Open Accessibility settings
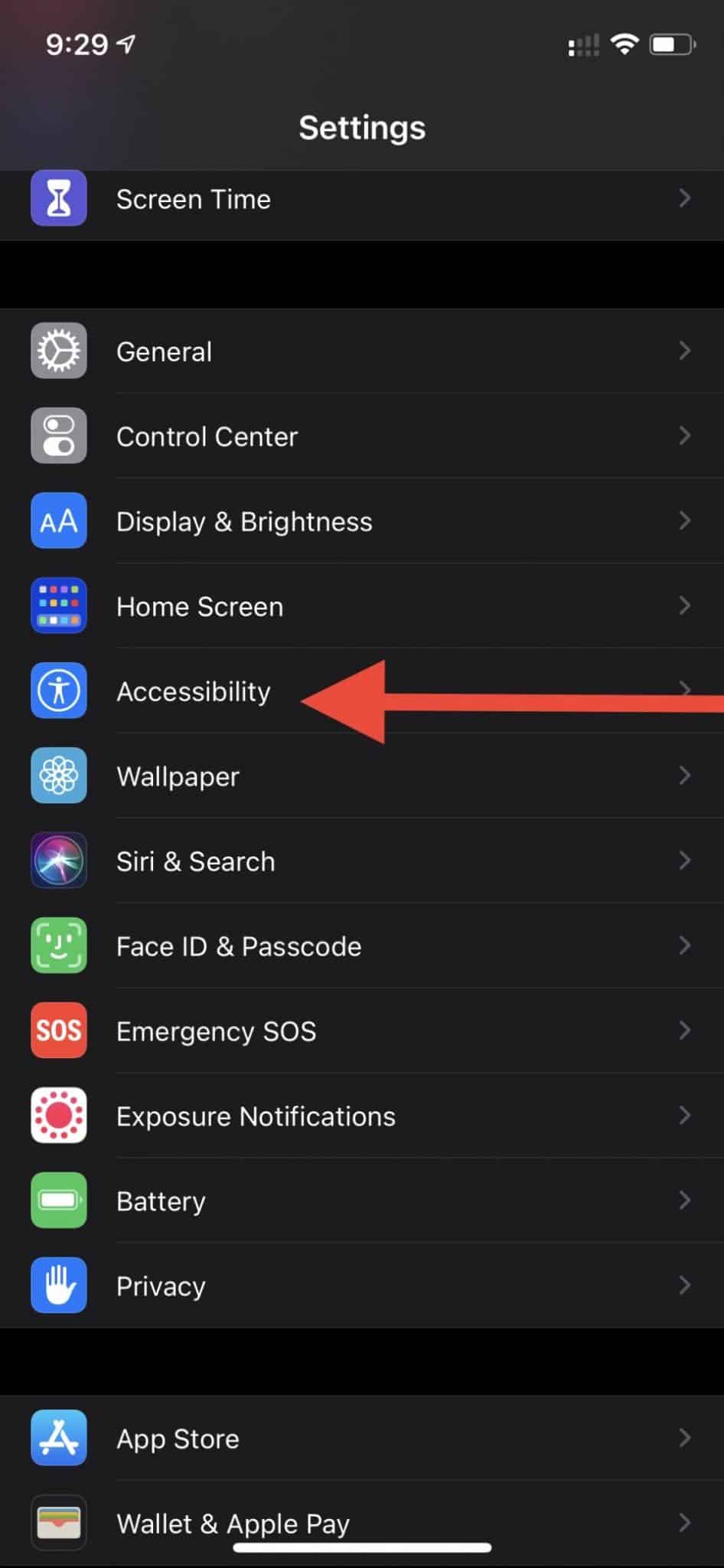This screenshot has width=724, height=1568. 193,691
